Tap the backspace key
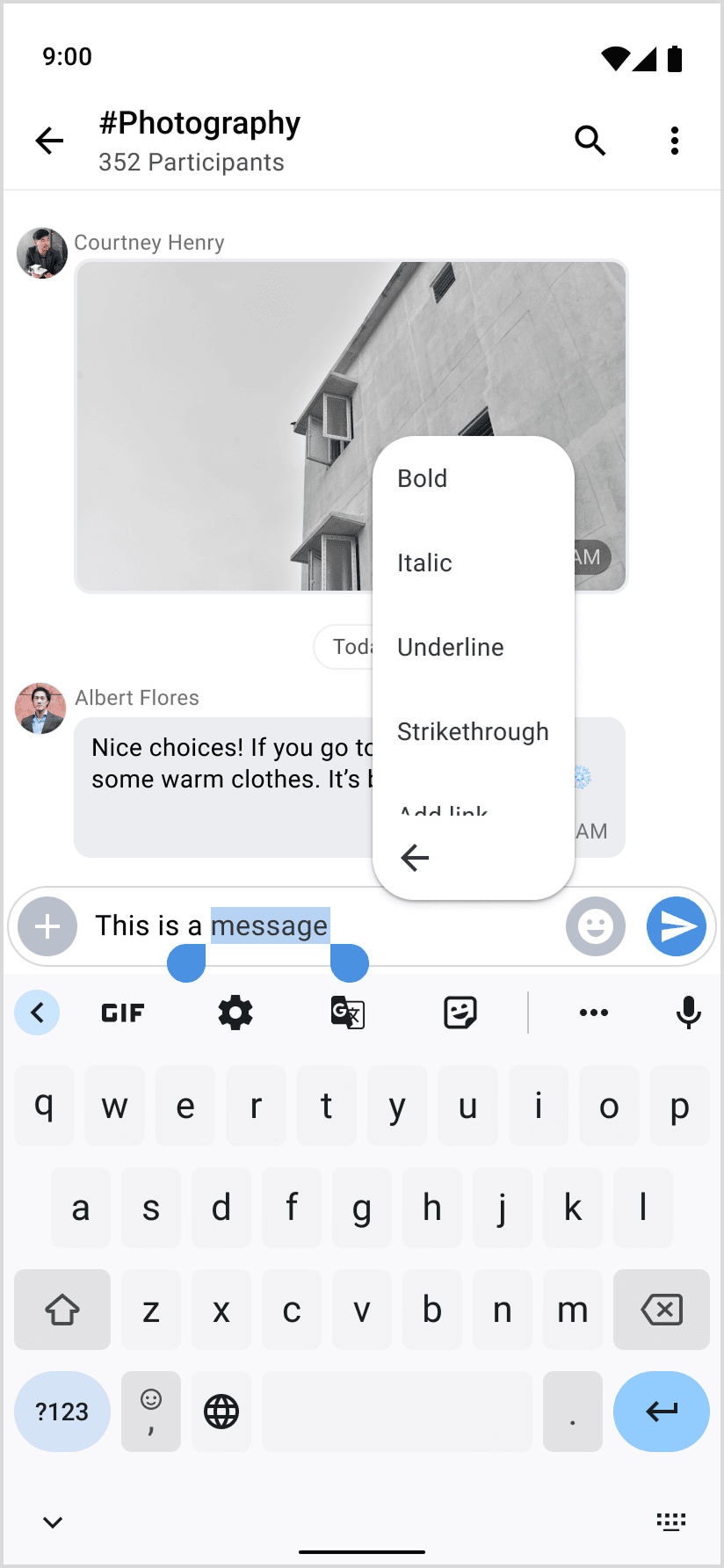 [x=661, y=1310]
